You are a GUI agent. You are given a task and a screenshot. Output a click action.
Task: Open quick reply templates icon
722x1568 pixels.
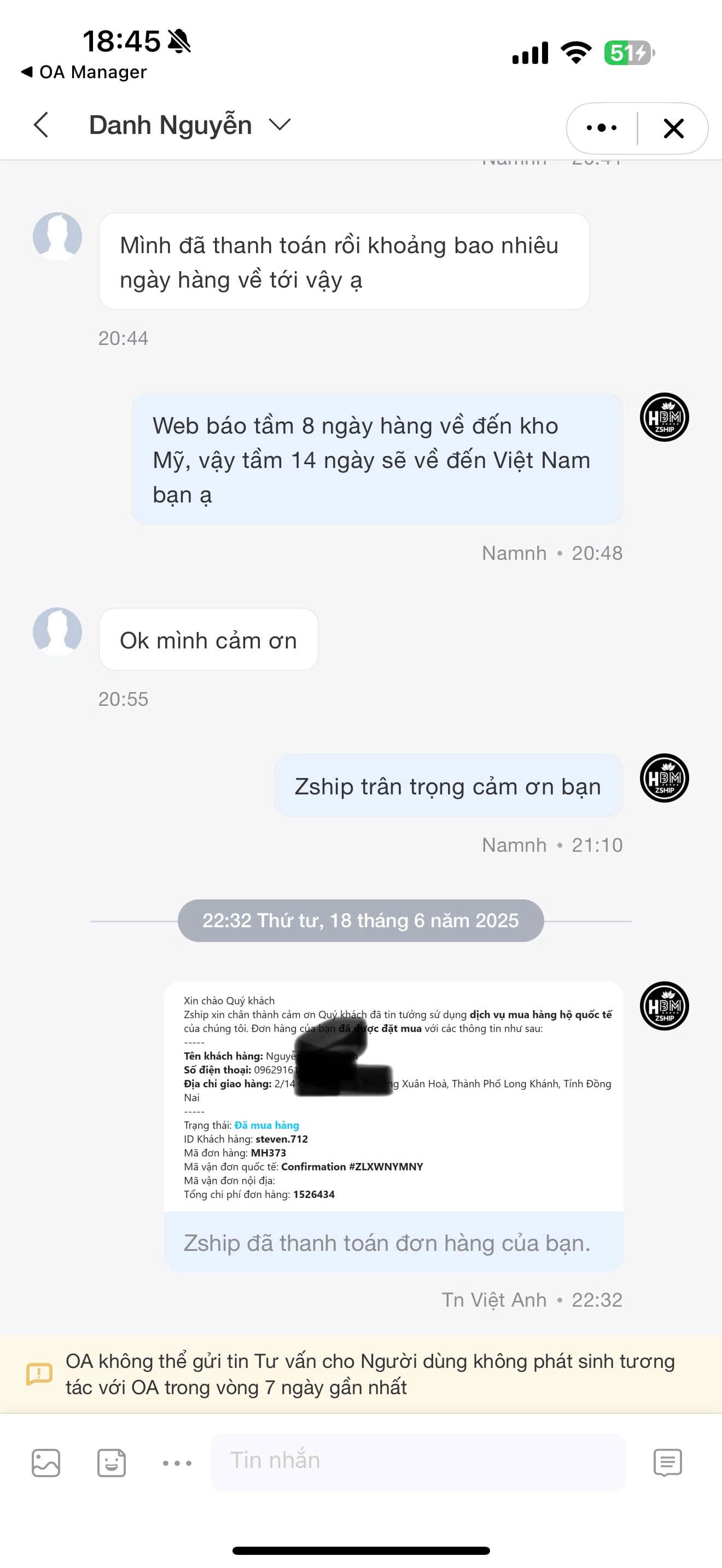click(667, 1462)
